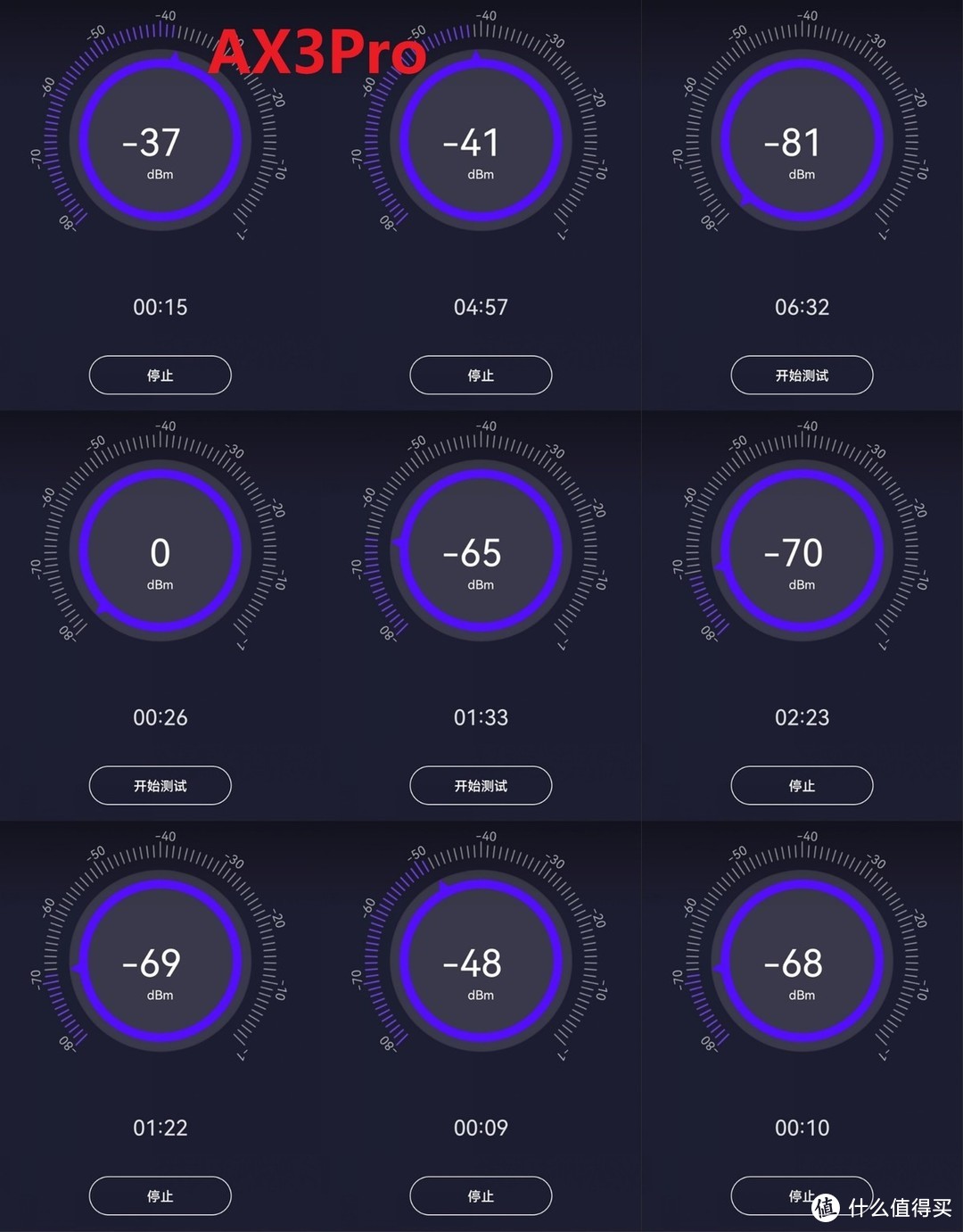This screenshot has width=963, height=1232.
Task: Click the 01:33 timer display
Action: (481, 717)
